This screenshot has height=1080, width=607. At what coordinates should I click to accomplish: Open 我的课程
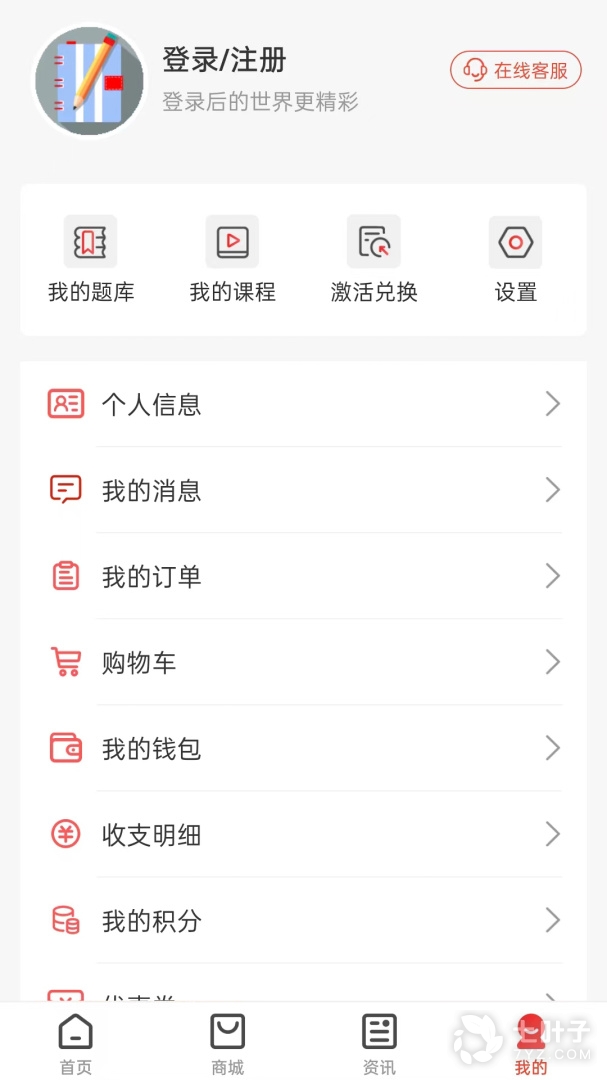(232, 260)
